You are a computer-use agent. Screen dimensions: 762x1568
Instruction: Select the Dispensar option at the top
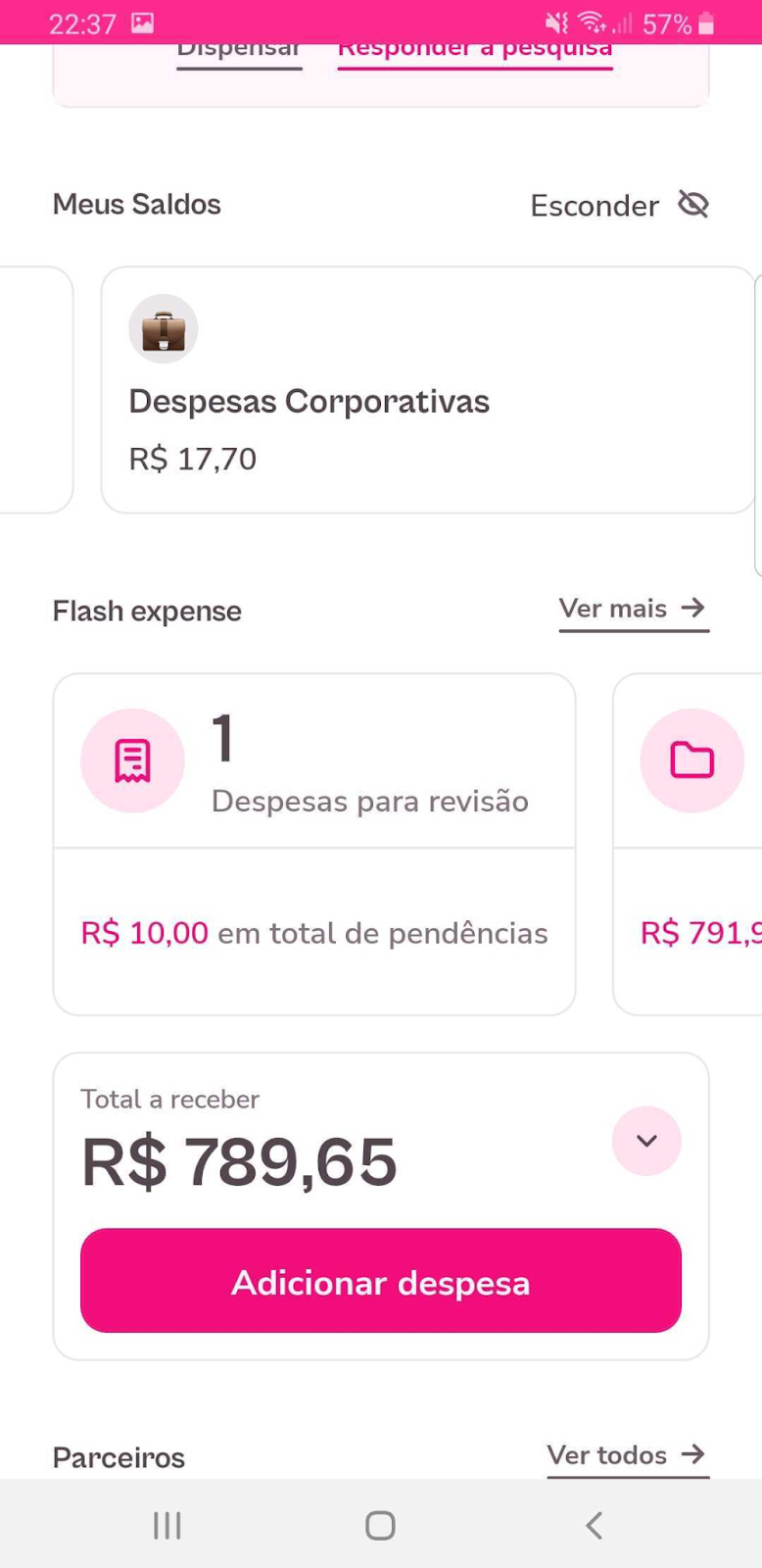pos(238,46)
